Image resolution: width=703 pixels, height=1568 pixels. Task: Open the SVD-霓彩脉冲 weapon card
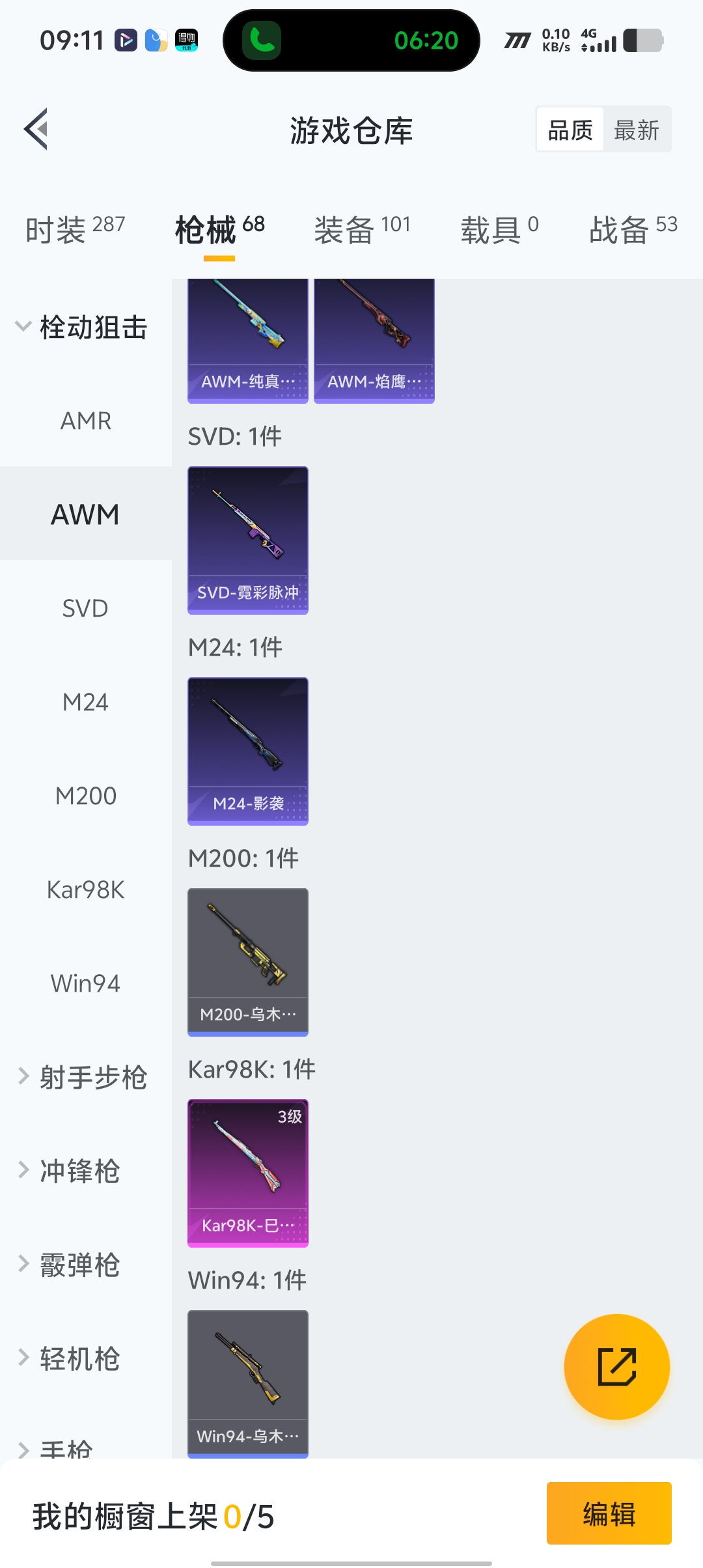pyautogui.click(x=247, y=540)
